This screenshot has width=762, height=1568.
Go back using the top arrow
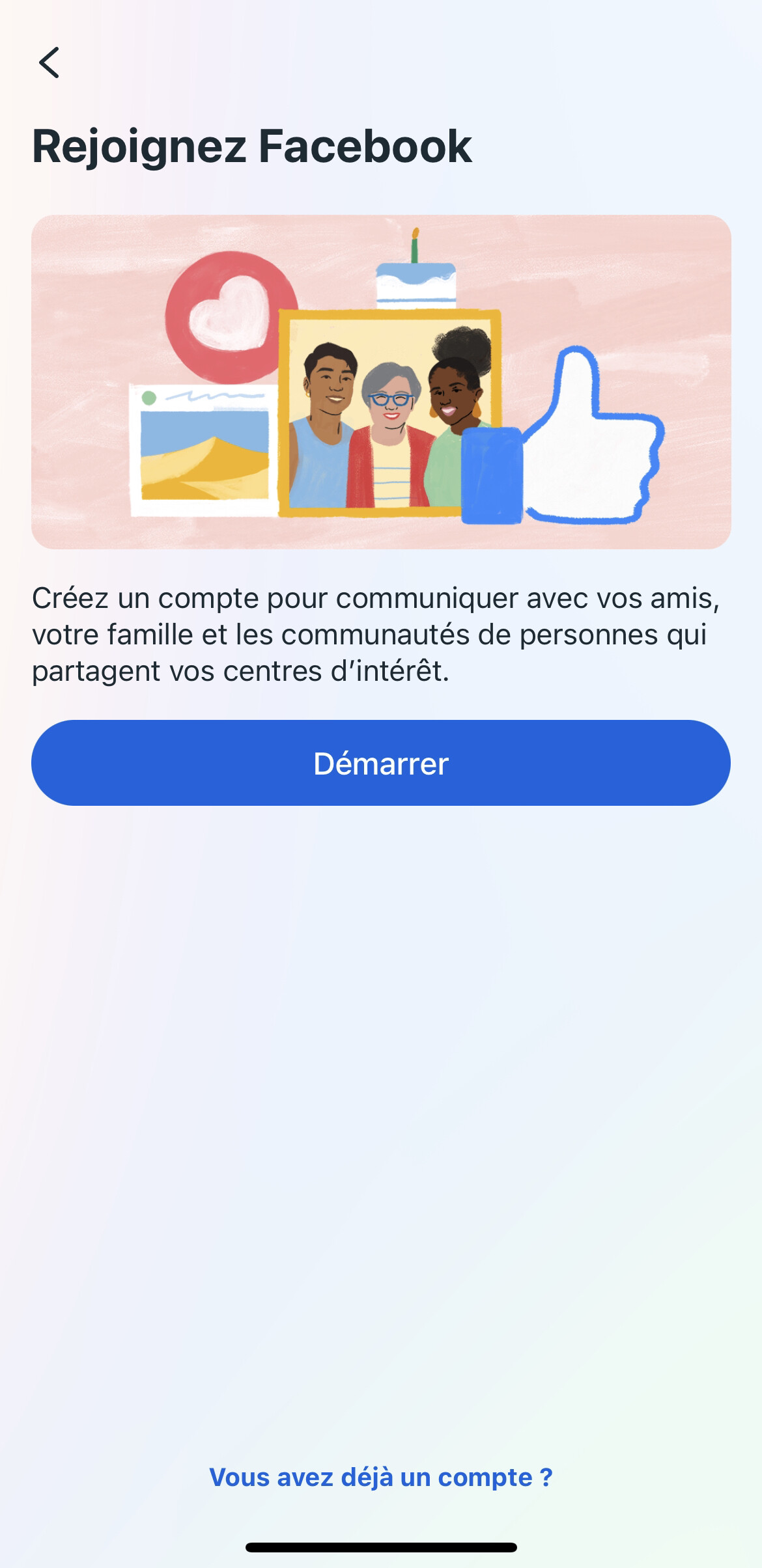click(x=49, y=62)
